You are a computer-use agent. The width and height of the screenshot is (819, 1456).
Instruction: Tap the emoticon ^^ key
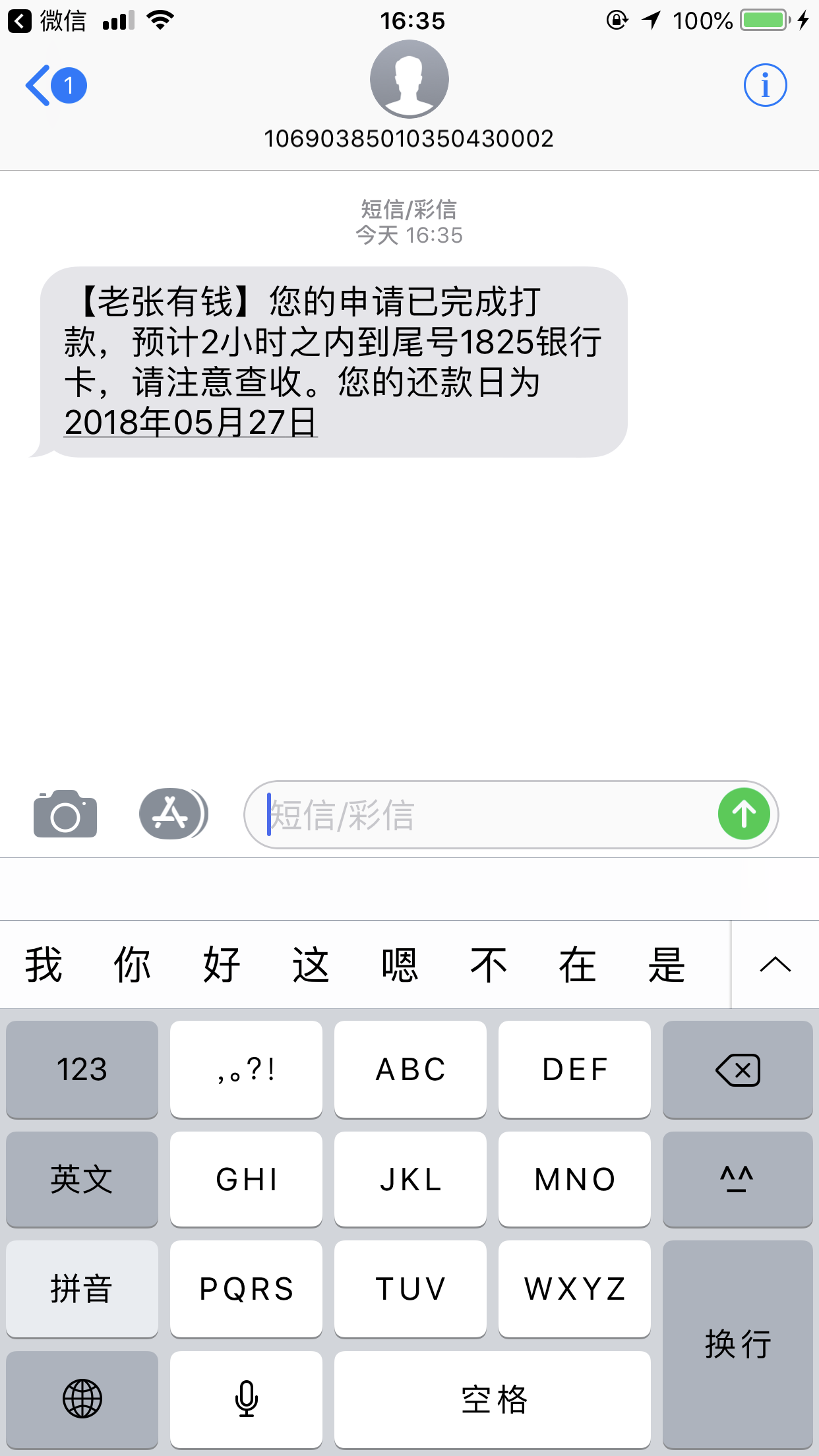(738, 1179)
